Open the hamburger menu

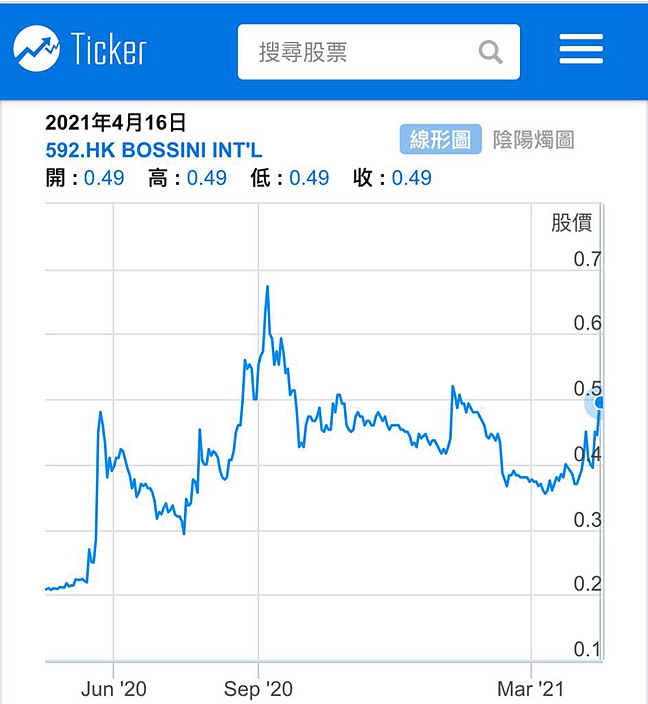581,49
